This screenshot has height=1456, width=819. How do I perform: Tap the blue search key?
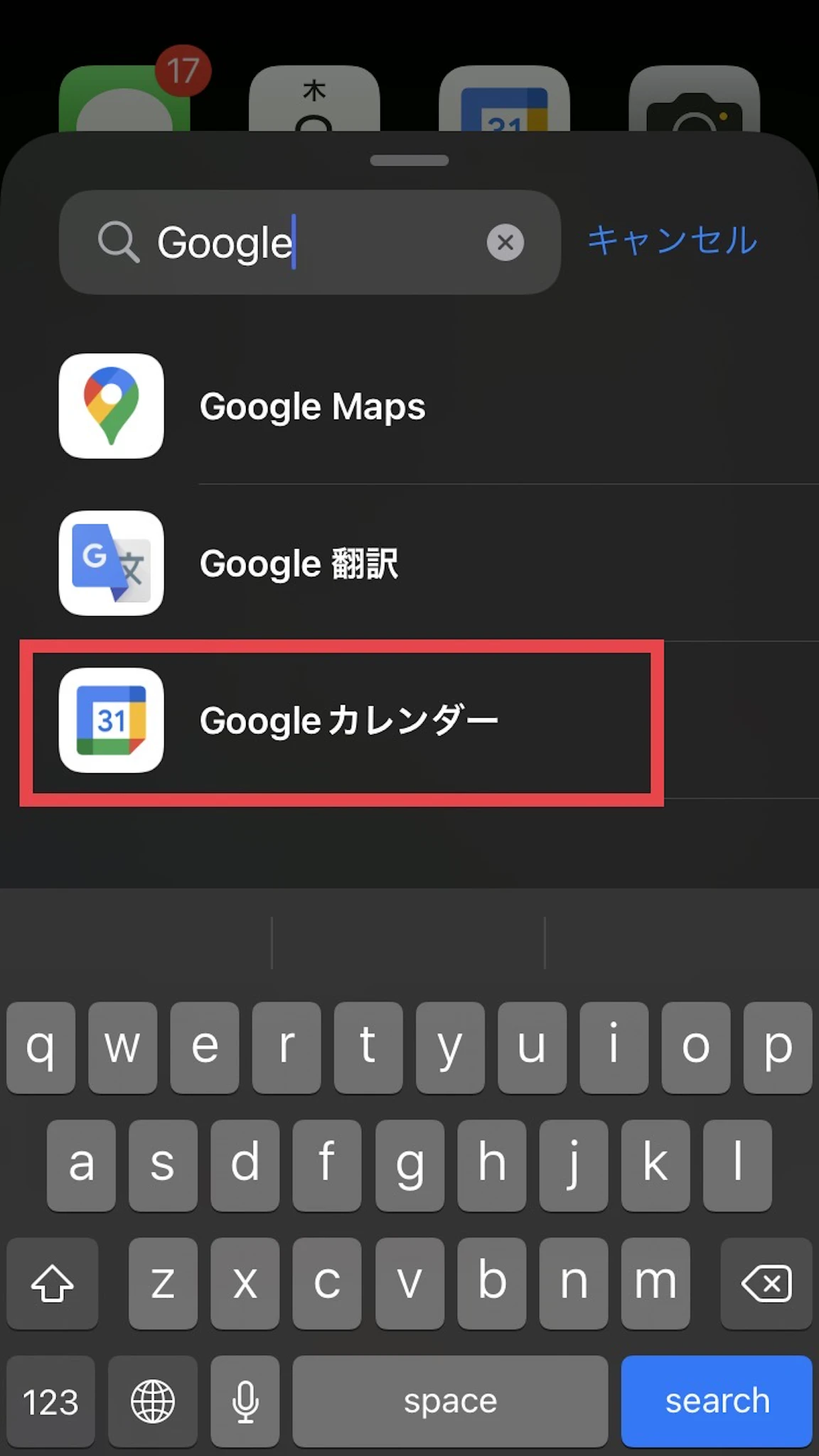pyautogui.click(x=717, y=1401)
